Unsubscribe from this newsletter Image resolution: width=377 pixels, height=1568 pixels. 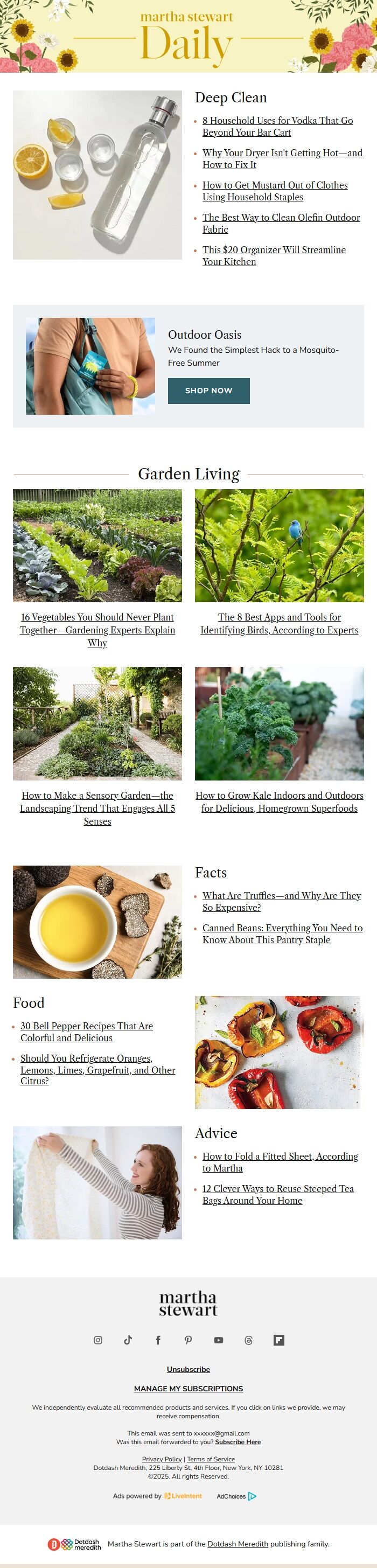coord(188,1369)
